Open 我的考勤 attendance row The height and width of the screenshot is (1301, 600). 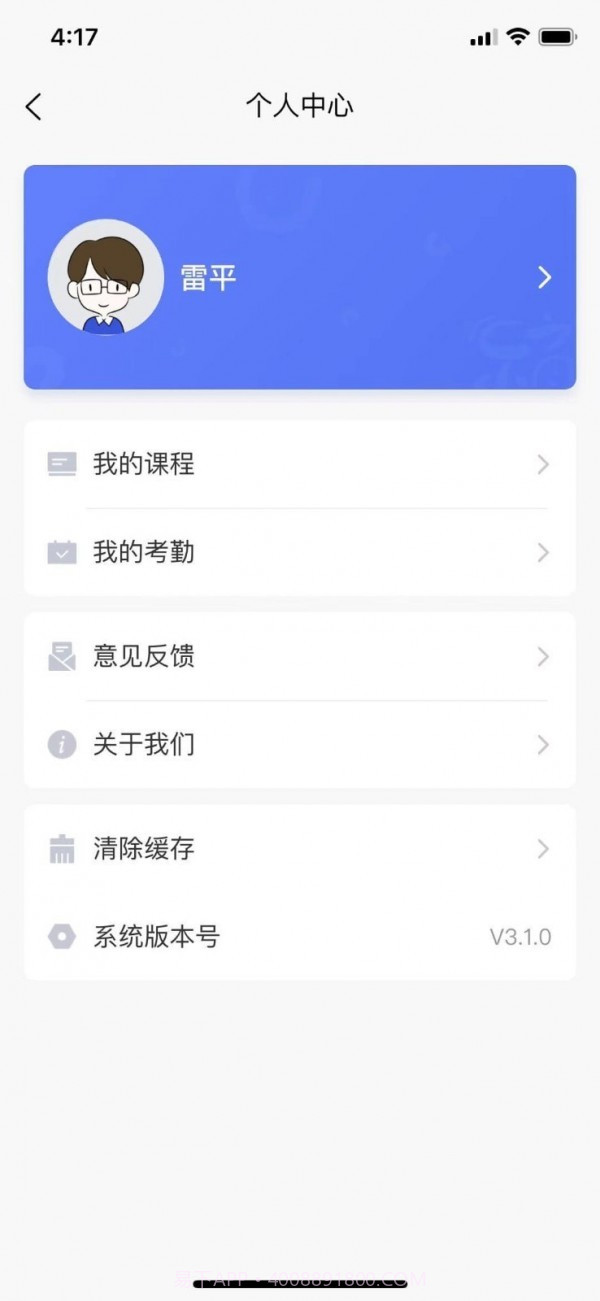click(300, 552)
